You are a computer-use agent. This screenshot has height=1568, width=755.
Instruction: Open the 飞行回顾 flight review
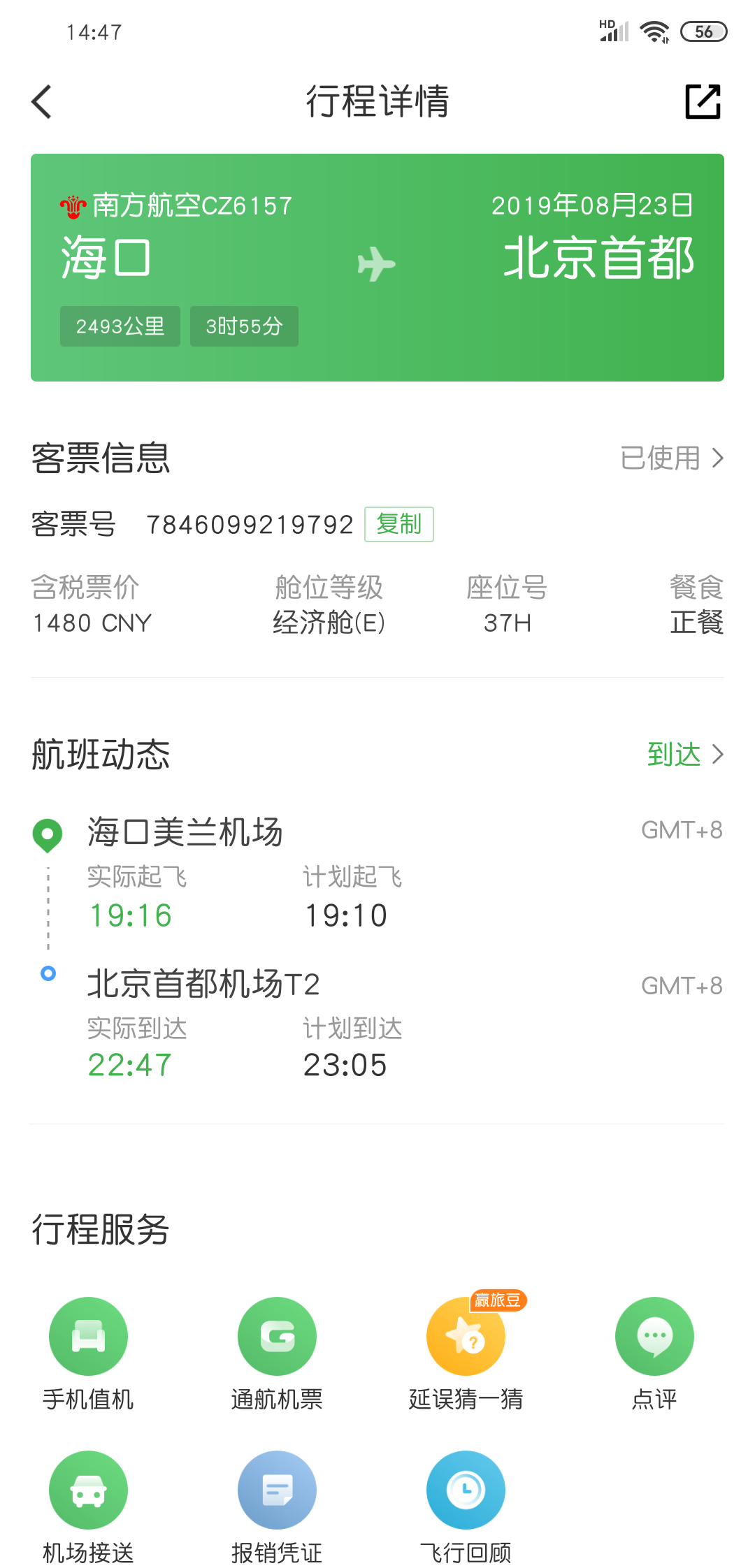click(x=466, y=1507)
